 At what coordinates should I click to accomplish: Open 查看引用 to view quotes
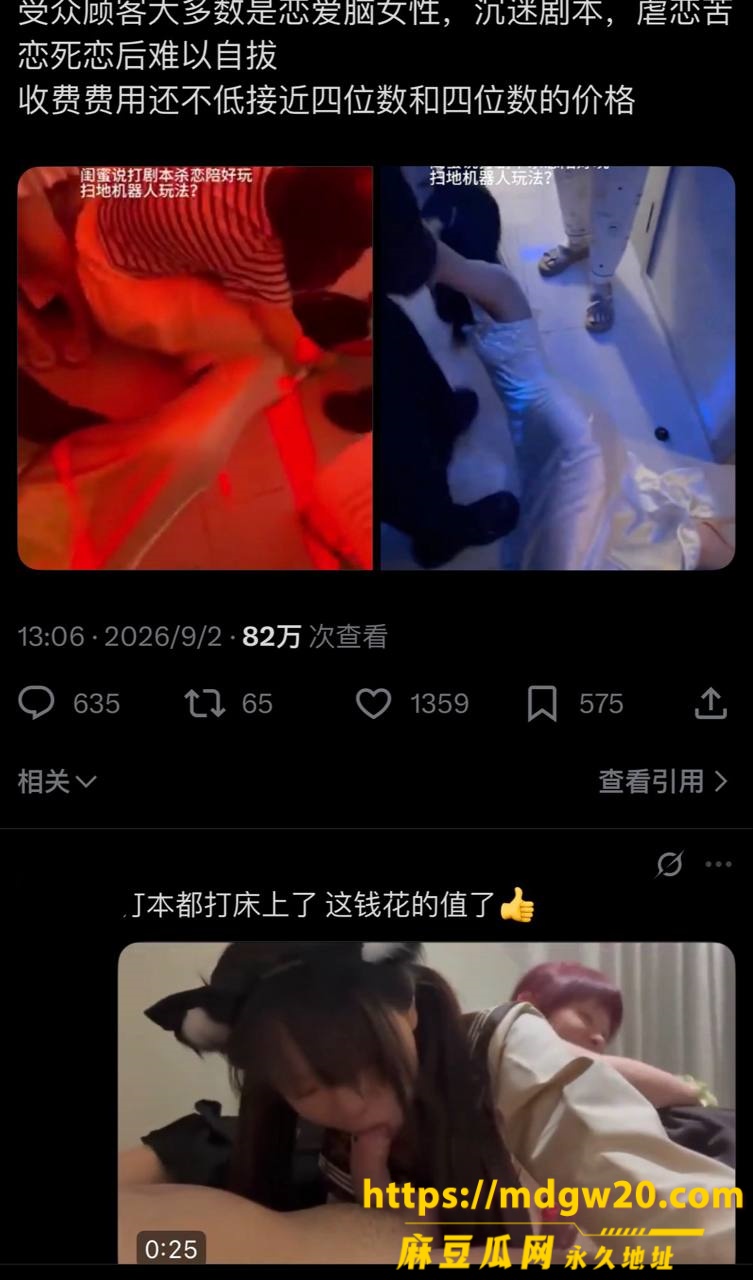663,781
